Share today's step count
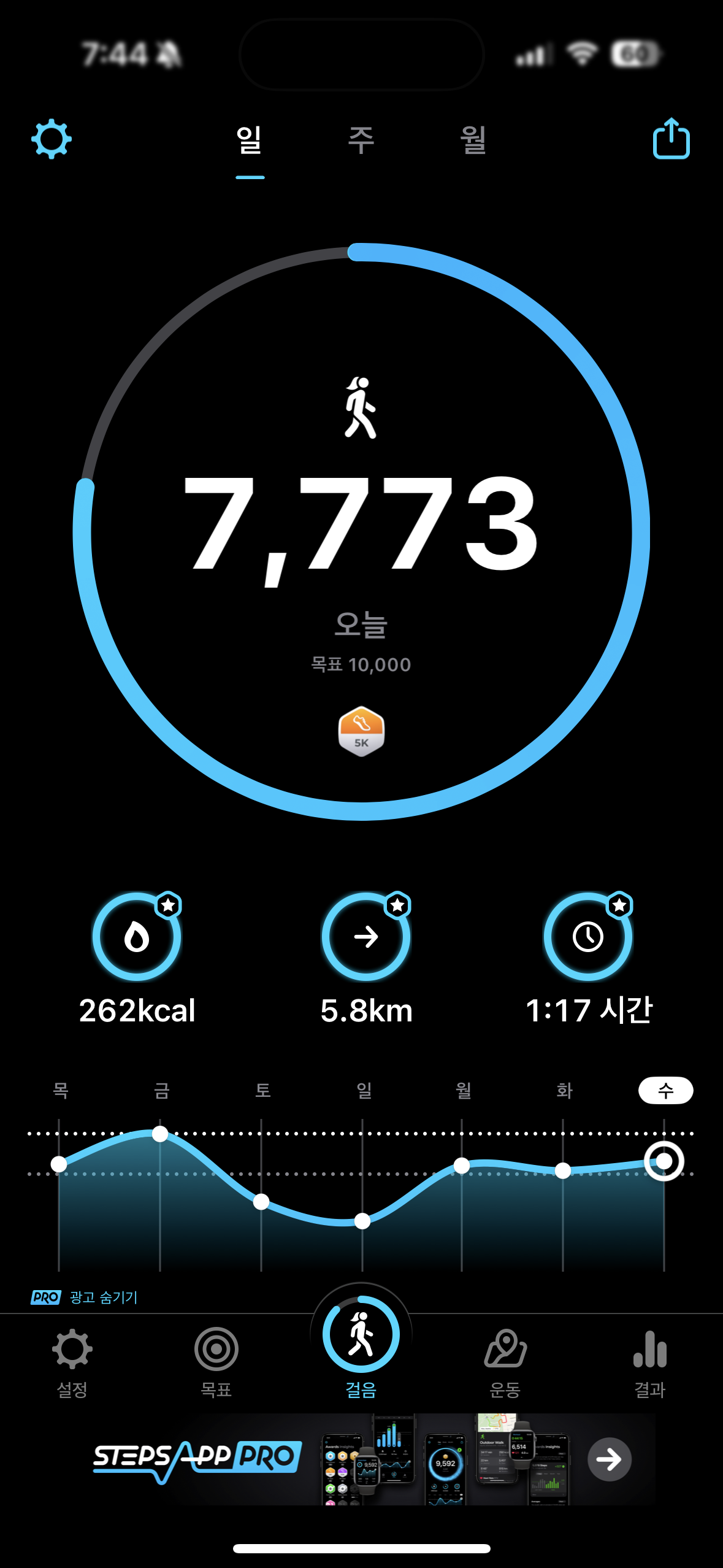723x1568 pixels. click(671, 139)
